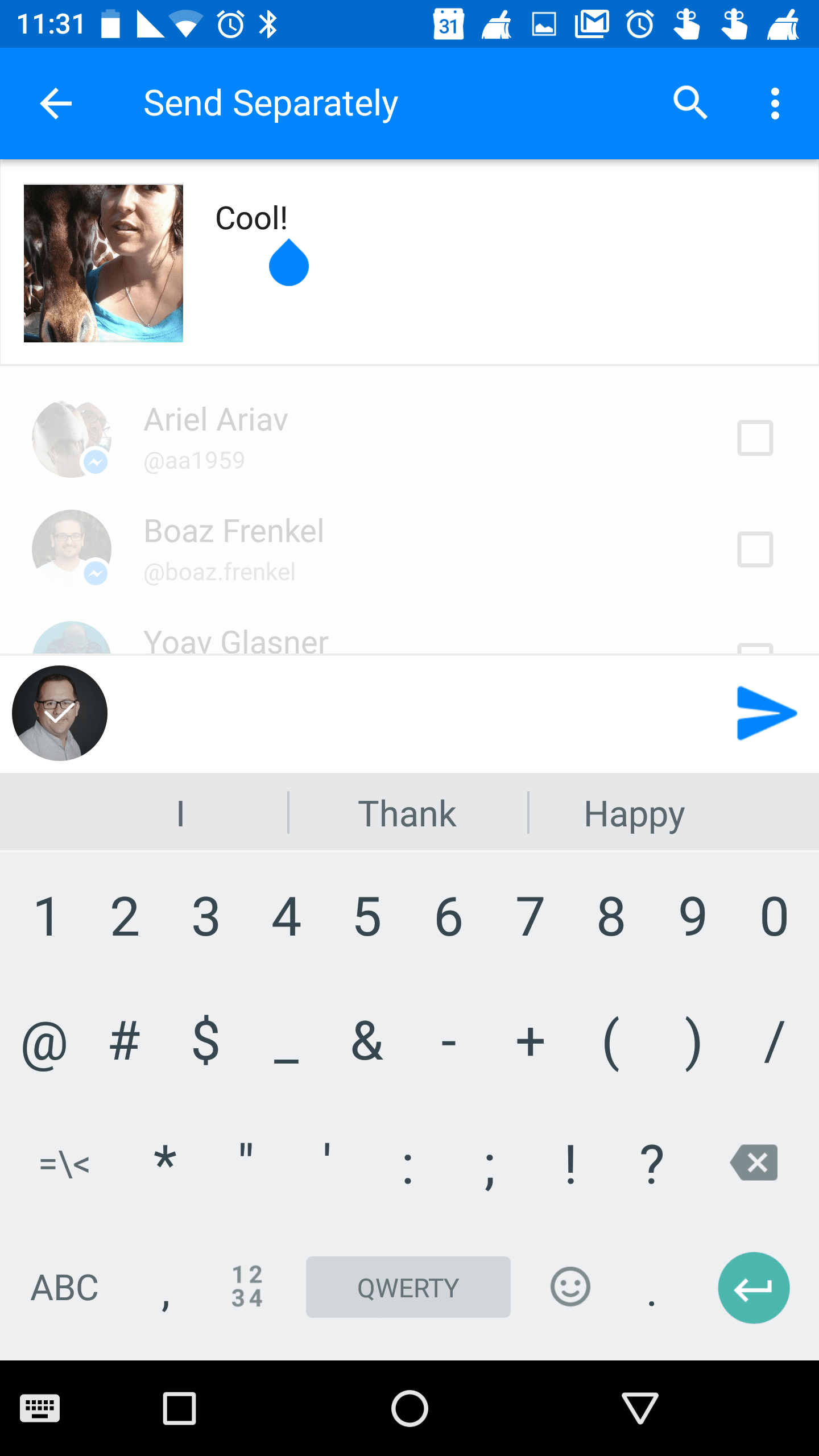This screenshot has height=1456, width=819.
Task: Select Boaz Frenkel's checkbox
Action: coord(755,549)
